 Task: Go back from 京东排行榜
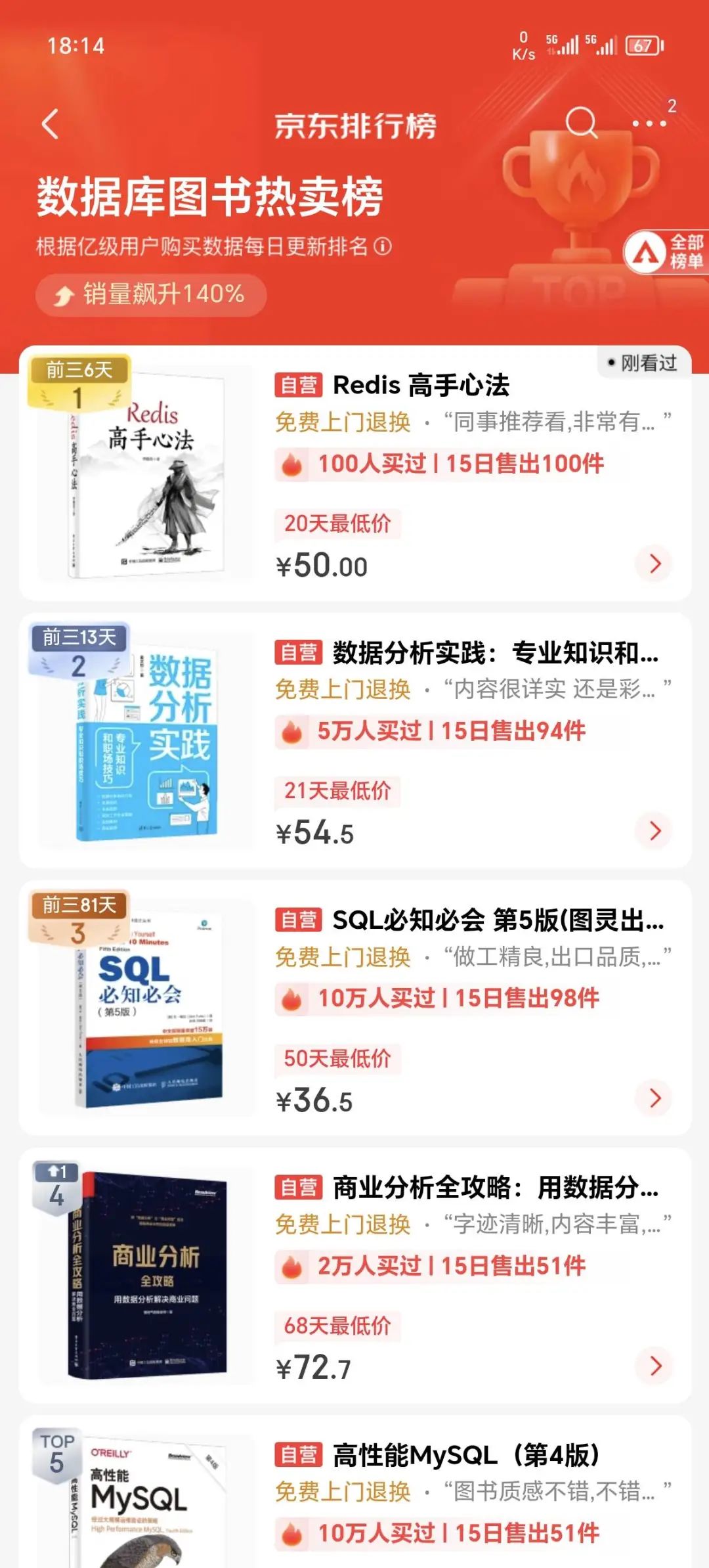pyautogui.click(x=51, y=123)
